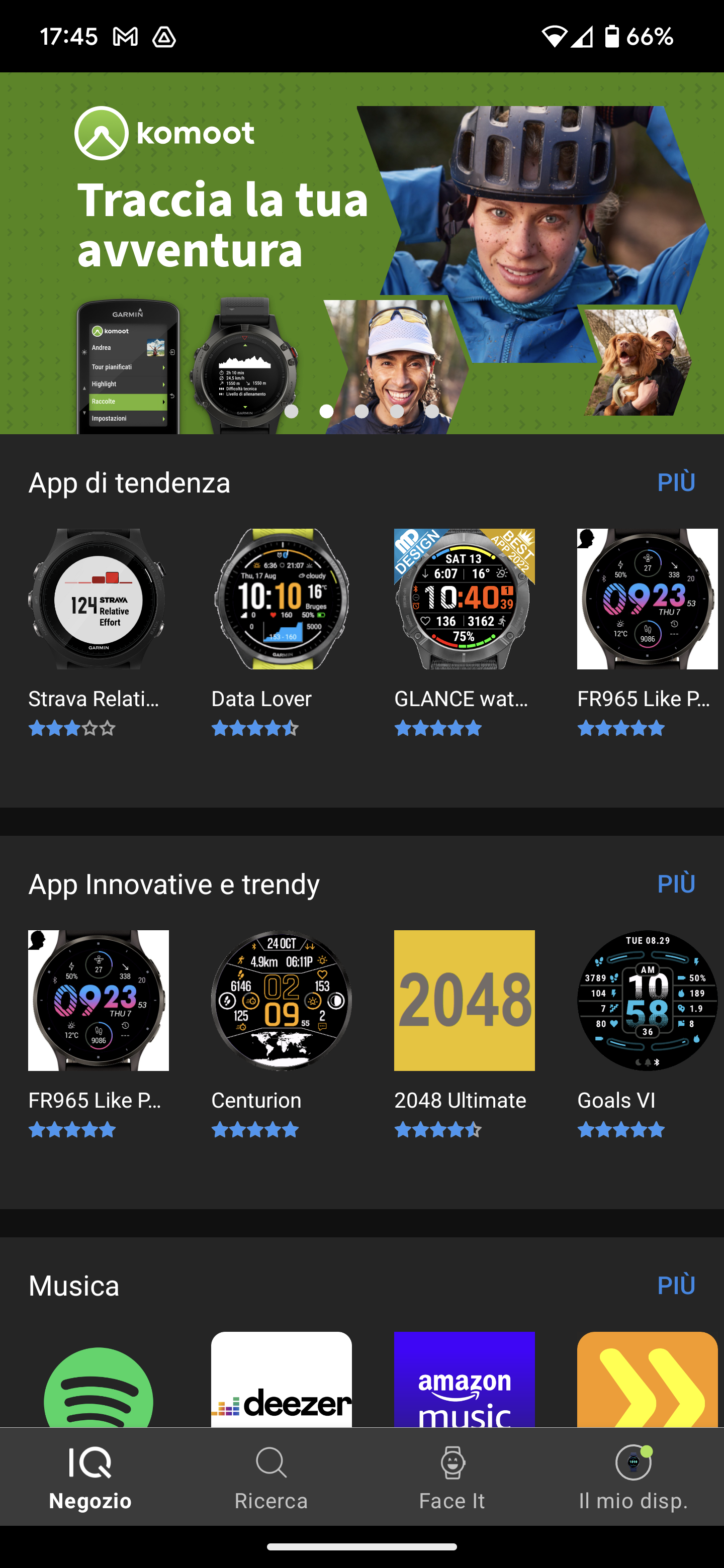Tap PIÙ next to App di tendenza
The width and height of the screenshot is (724, 1568).
pyautogui.click(x=676, y=482)
